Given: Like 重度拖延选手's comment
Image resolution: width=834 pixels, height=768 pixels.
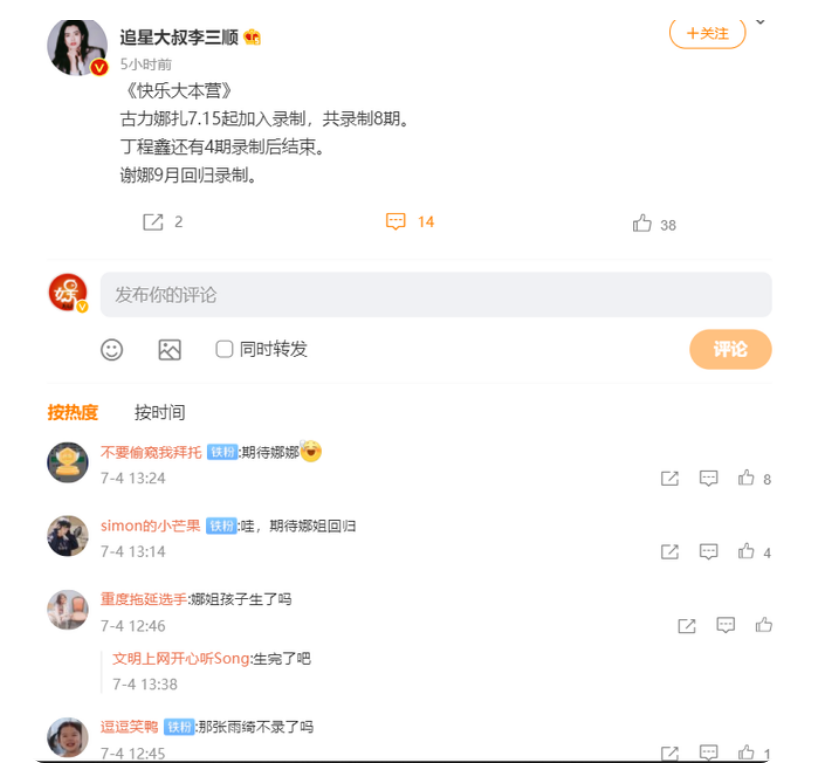Looking at the screenshot, I should pyautogui.click(x=764, y=625).
